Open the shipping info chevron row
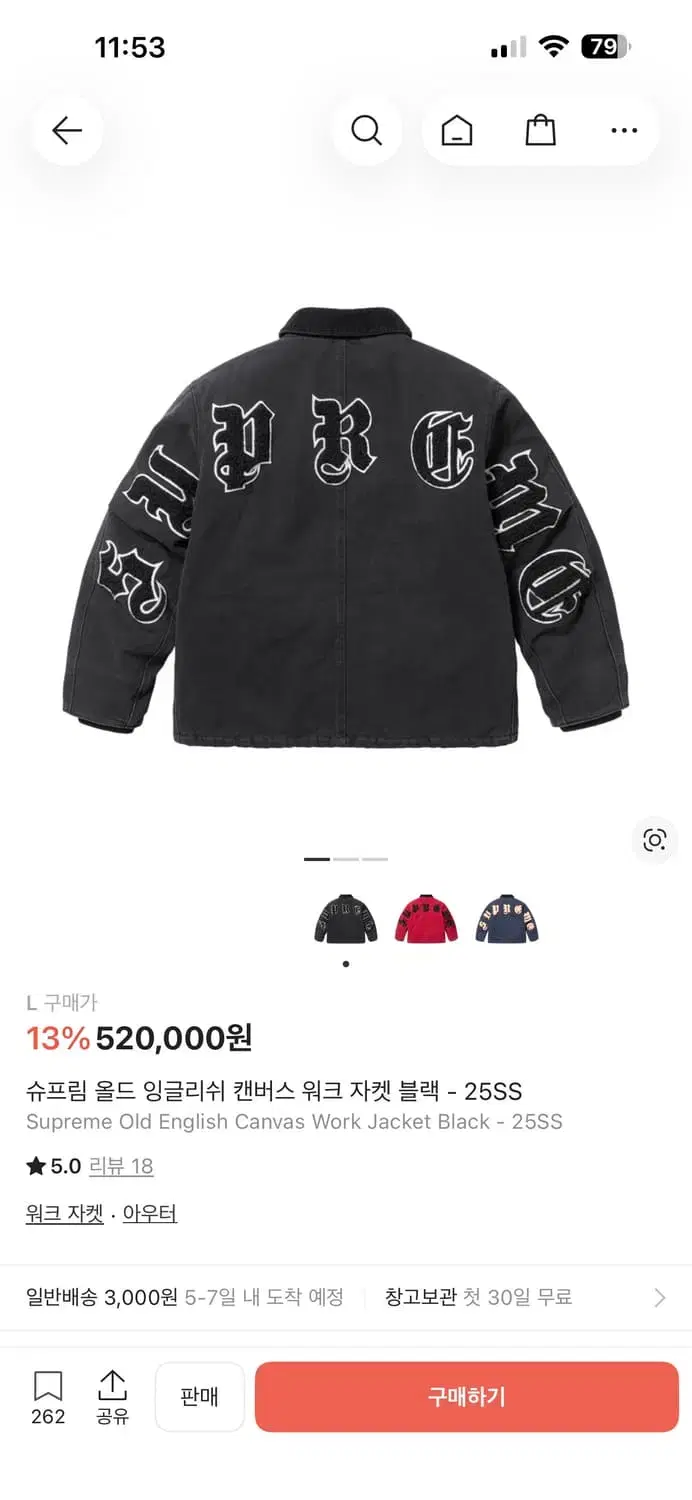 pyautogui.click(x=346, y=1298)
